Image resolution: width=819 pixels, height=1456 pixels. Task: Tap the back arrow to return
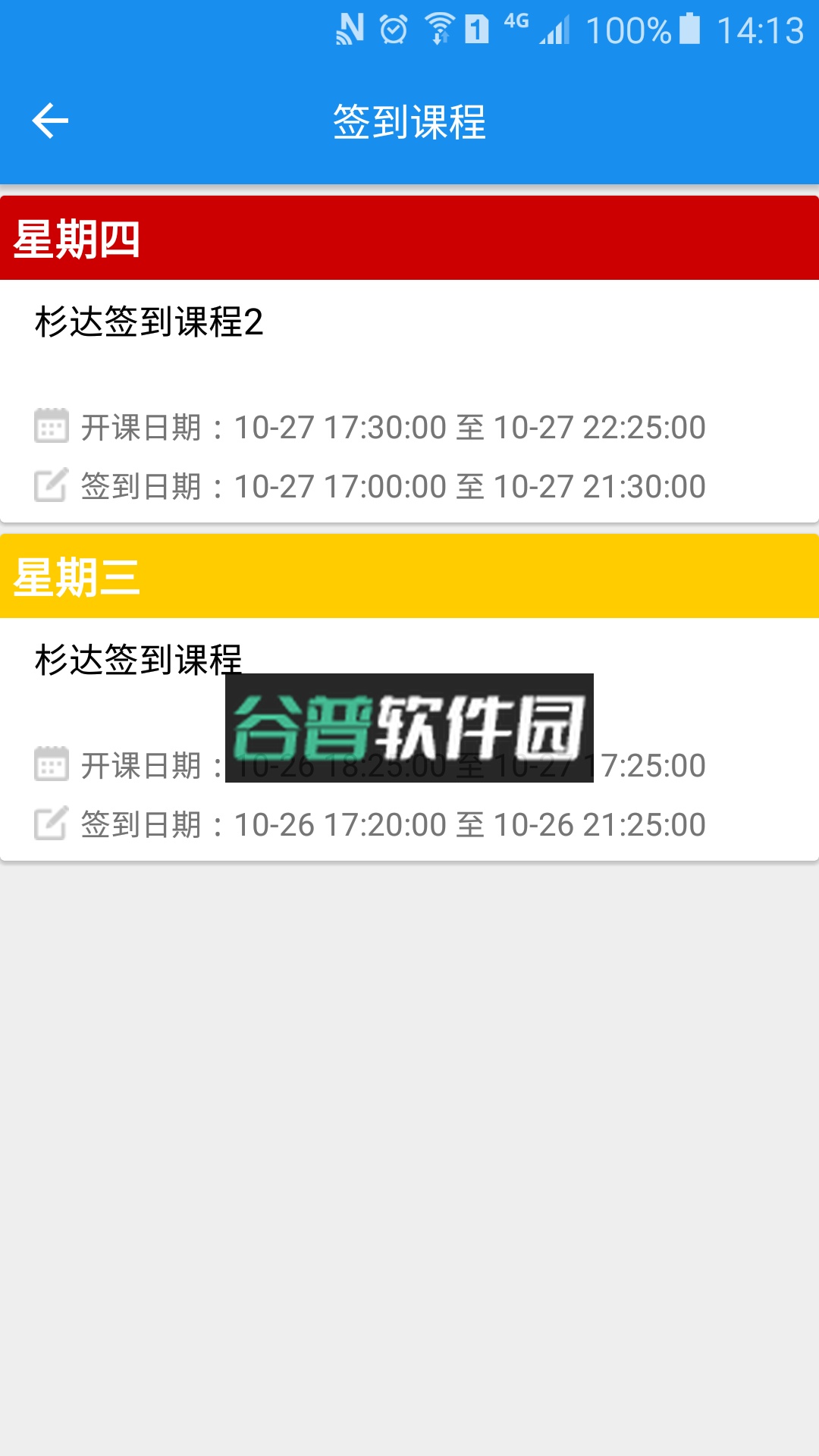pyautogui.click(x=49, y=120)
